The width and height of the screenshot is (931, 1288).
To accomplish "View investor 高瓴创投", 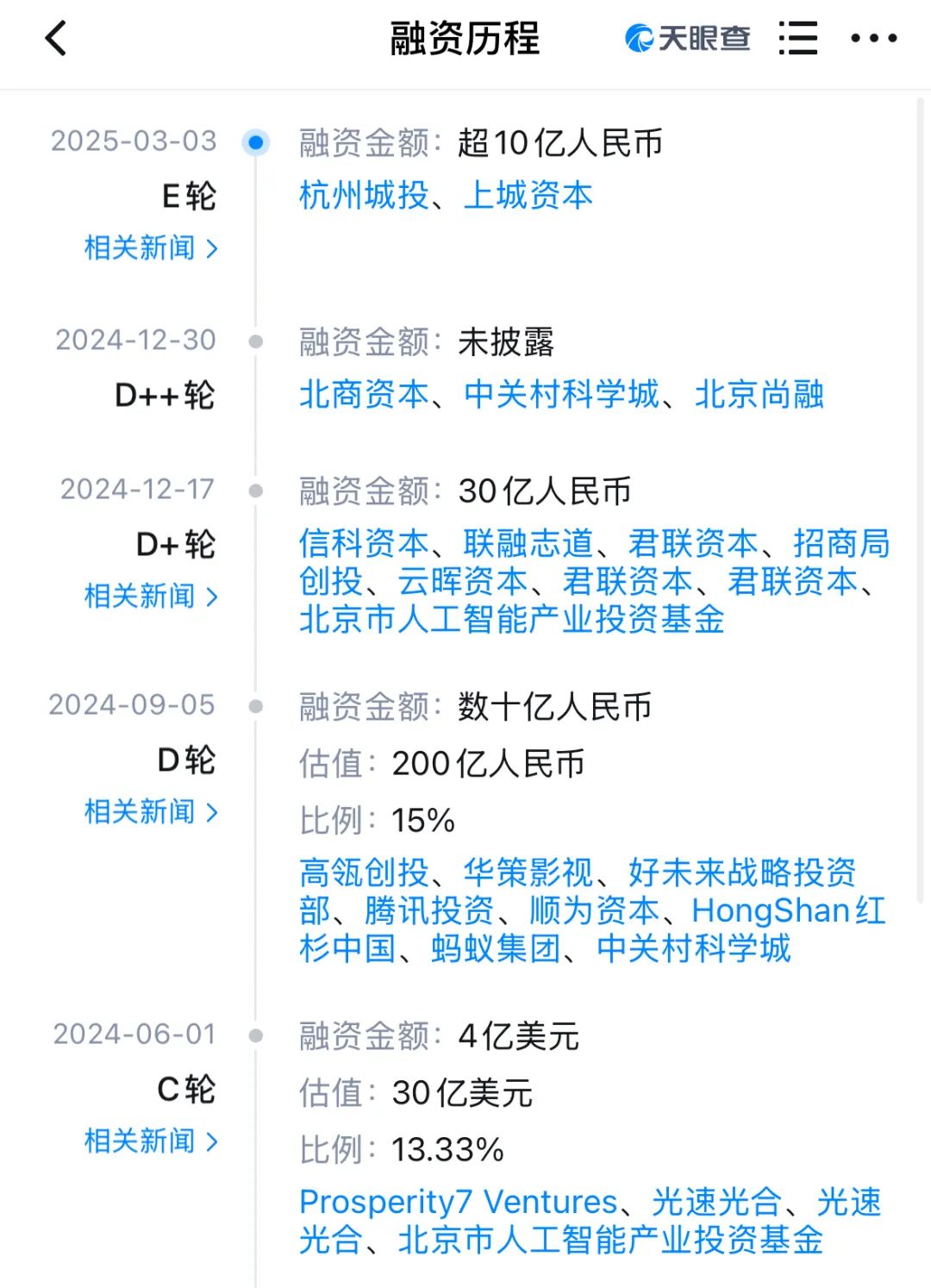I will pyautogui.click(x=364, y=873).
